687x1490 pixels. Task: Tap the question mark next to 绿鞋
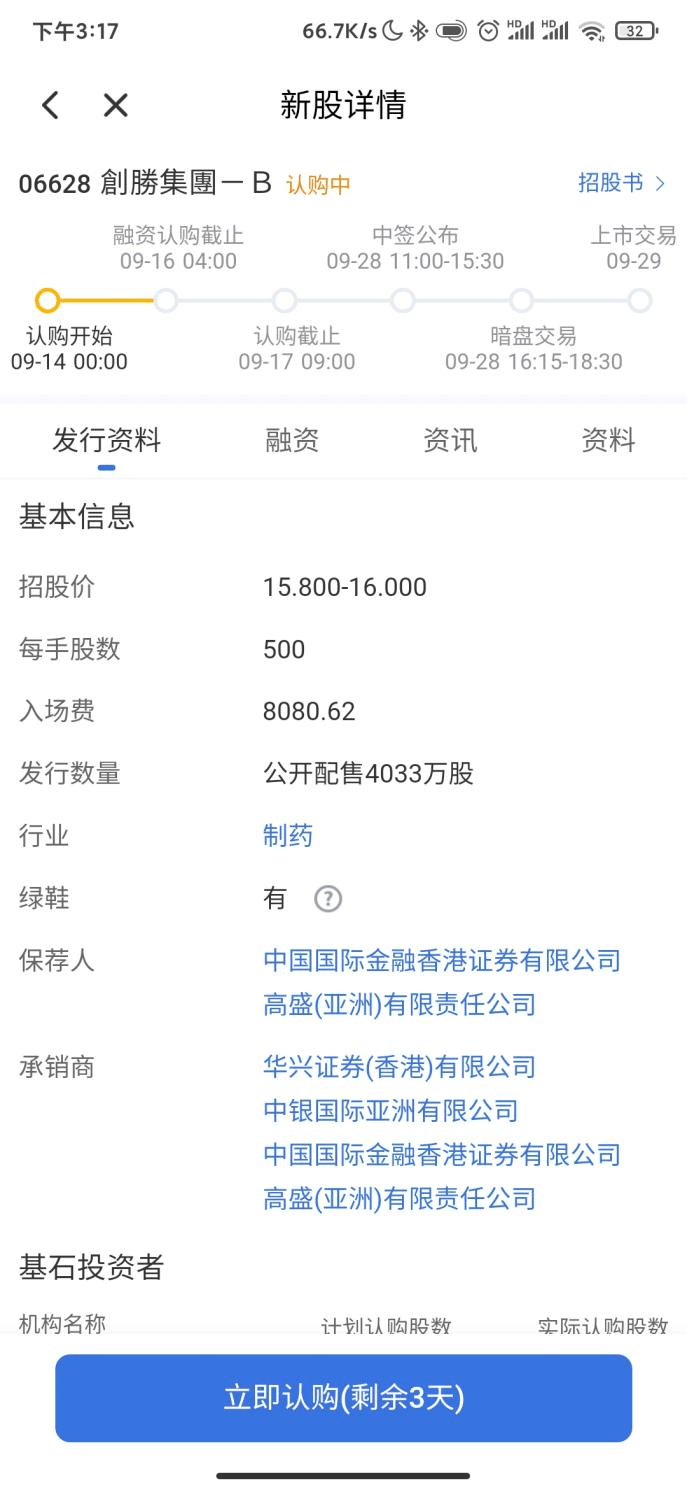click(328, 899)
